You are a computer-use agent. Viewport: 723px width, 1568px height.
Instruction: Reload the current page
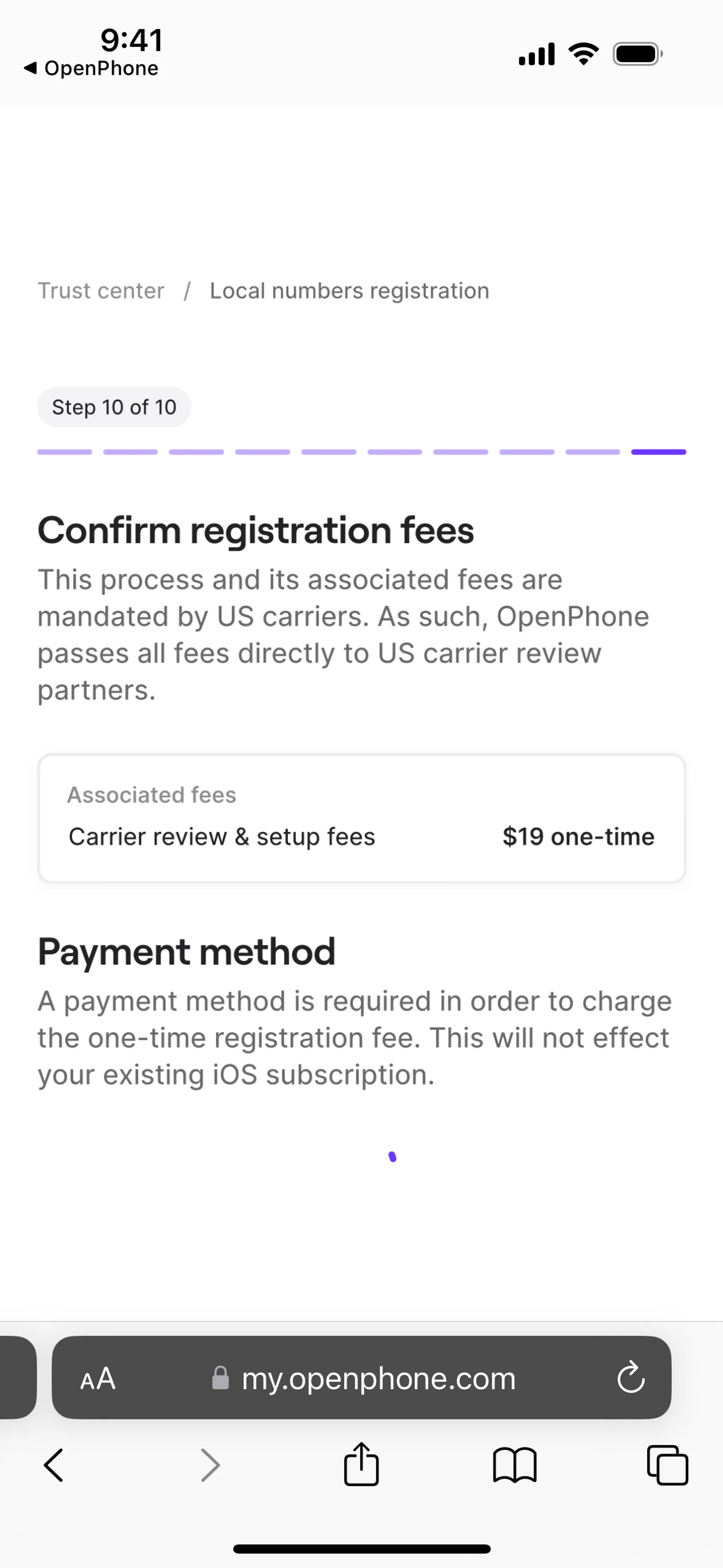630,1378
